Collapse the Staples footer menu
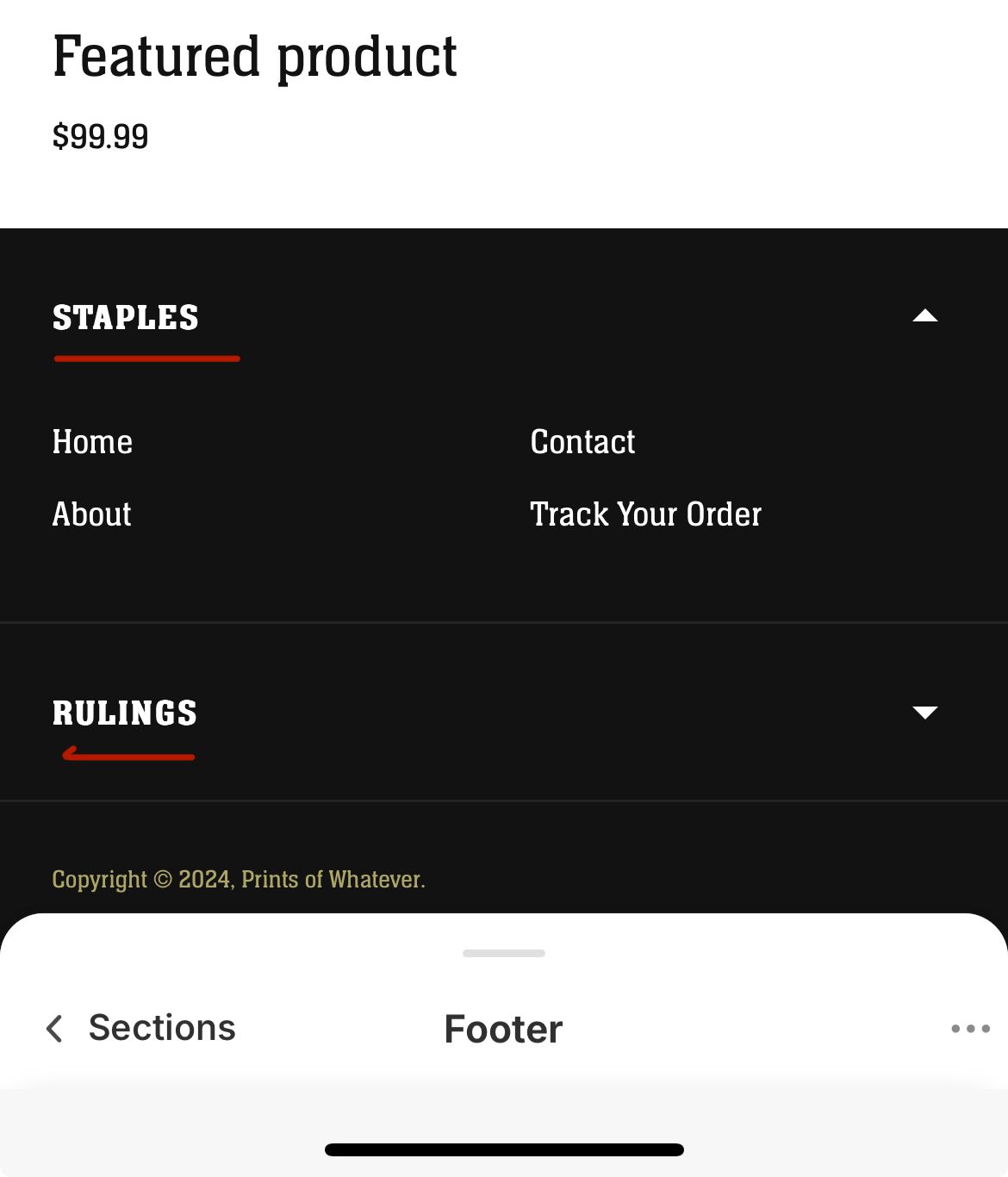The height and width of the screenshot is (1177, 1008). [x=924, y=316]
